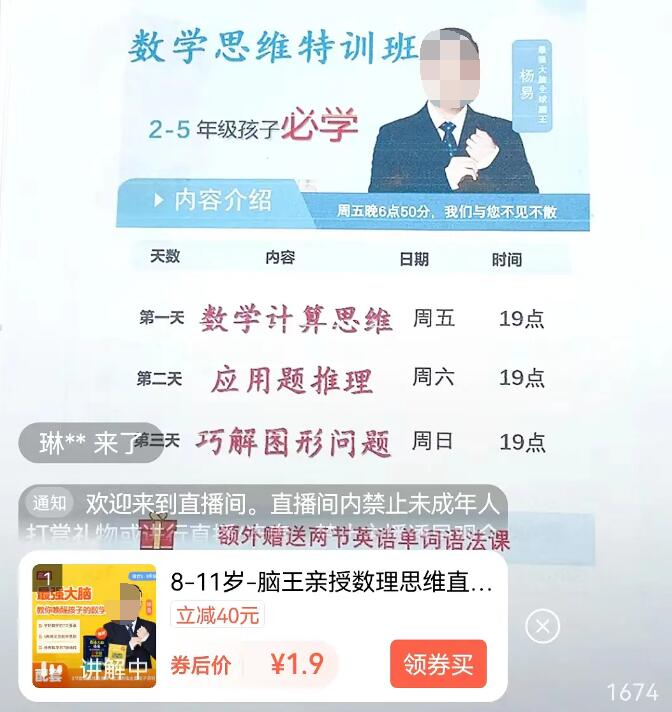This screenshot has height=712, width=672.
Task: Open the 8-11岁 脑王亲授数理思维 product card
Action: click(331, 583)
